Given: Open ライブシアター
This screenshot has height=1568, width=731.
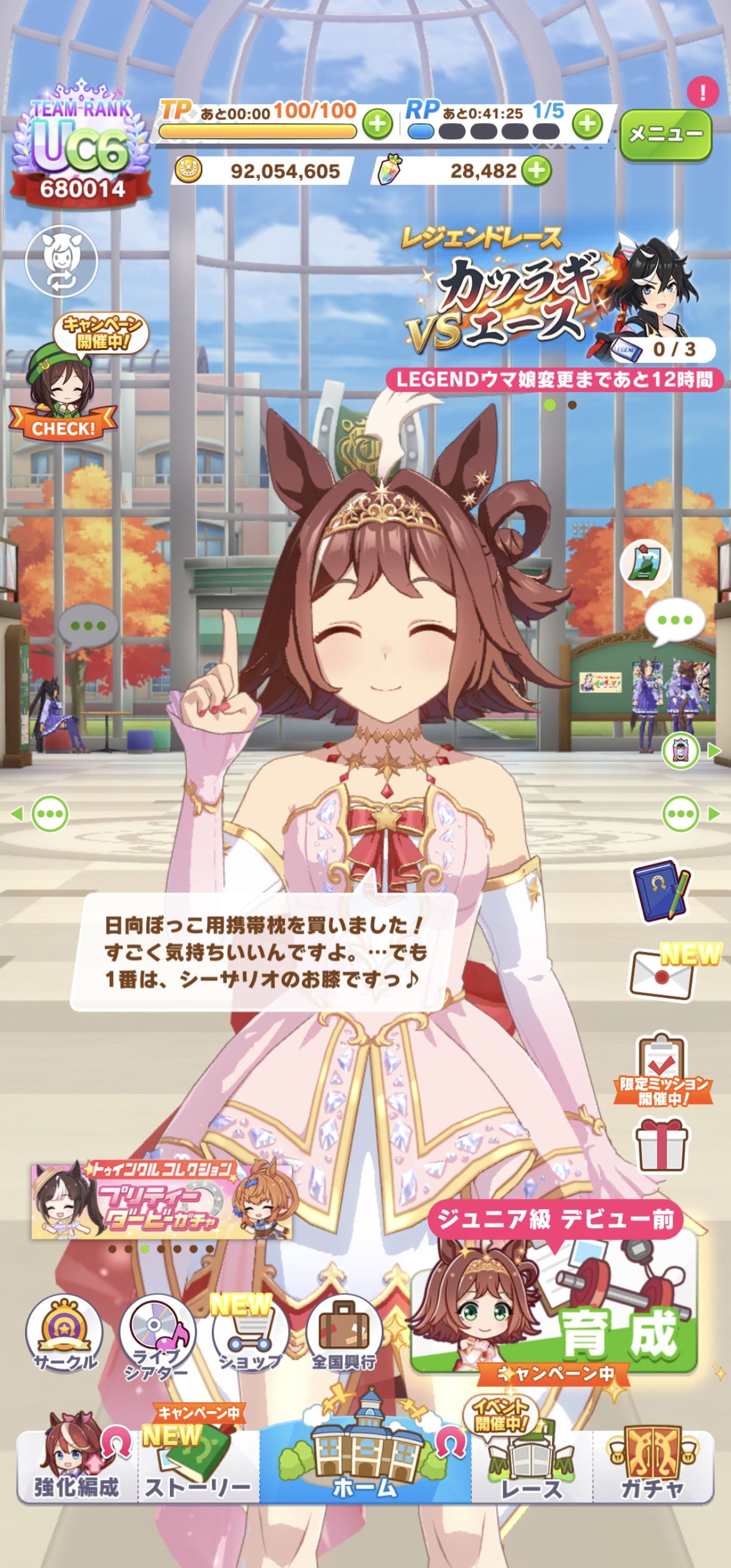Looking at the screenshot, I should (157, 1335).
